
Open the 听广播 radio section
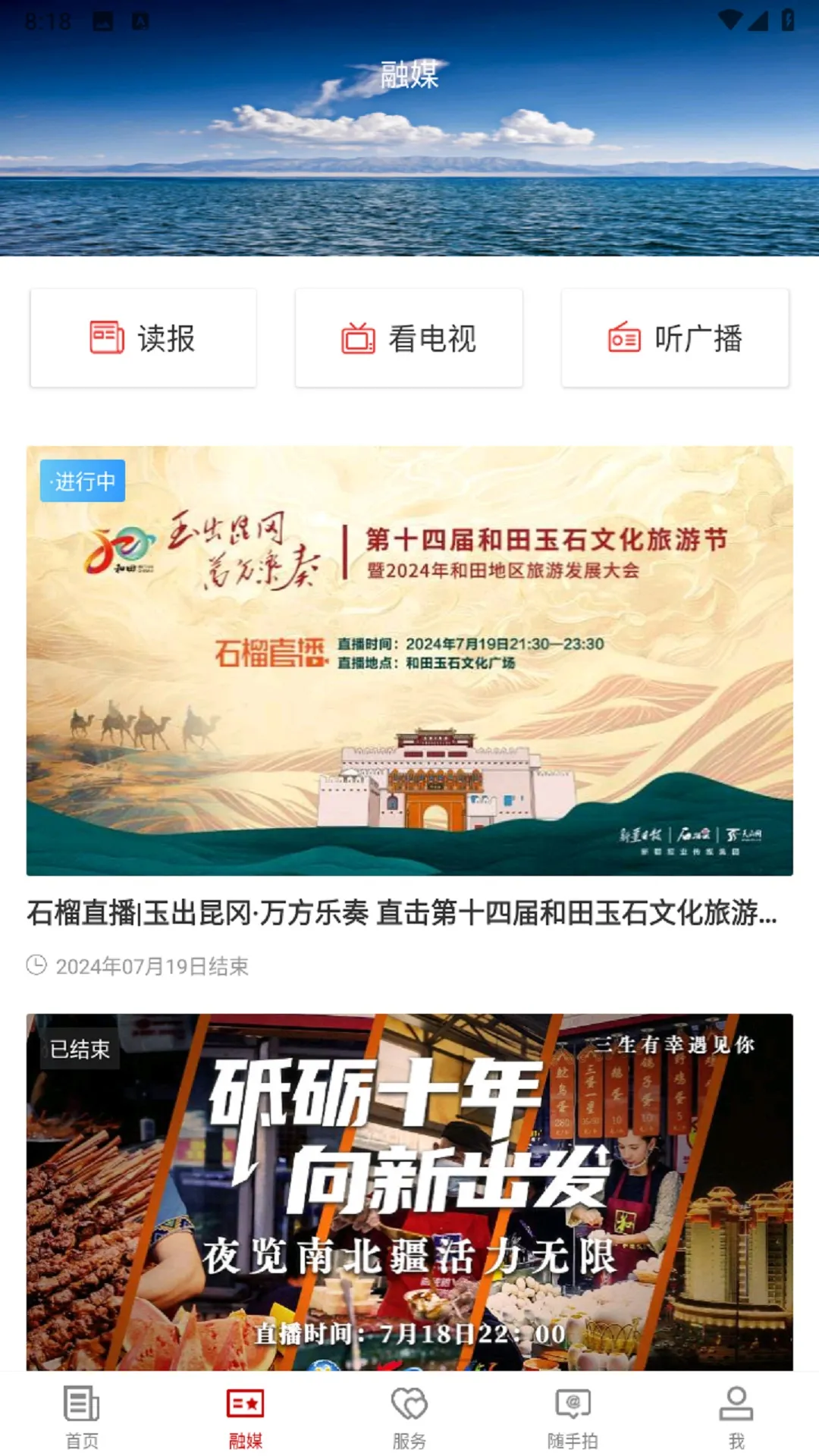[675, 338]
